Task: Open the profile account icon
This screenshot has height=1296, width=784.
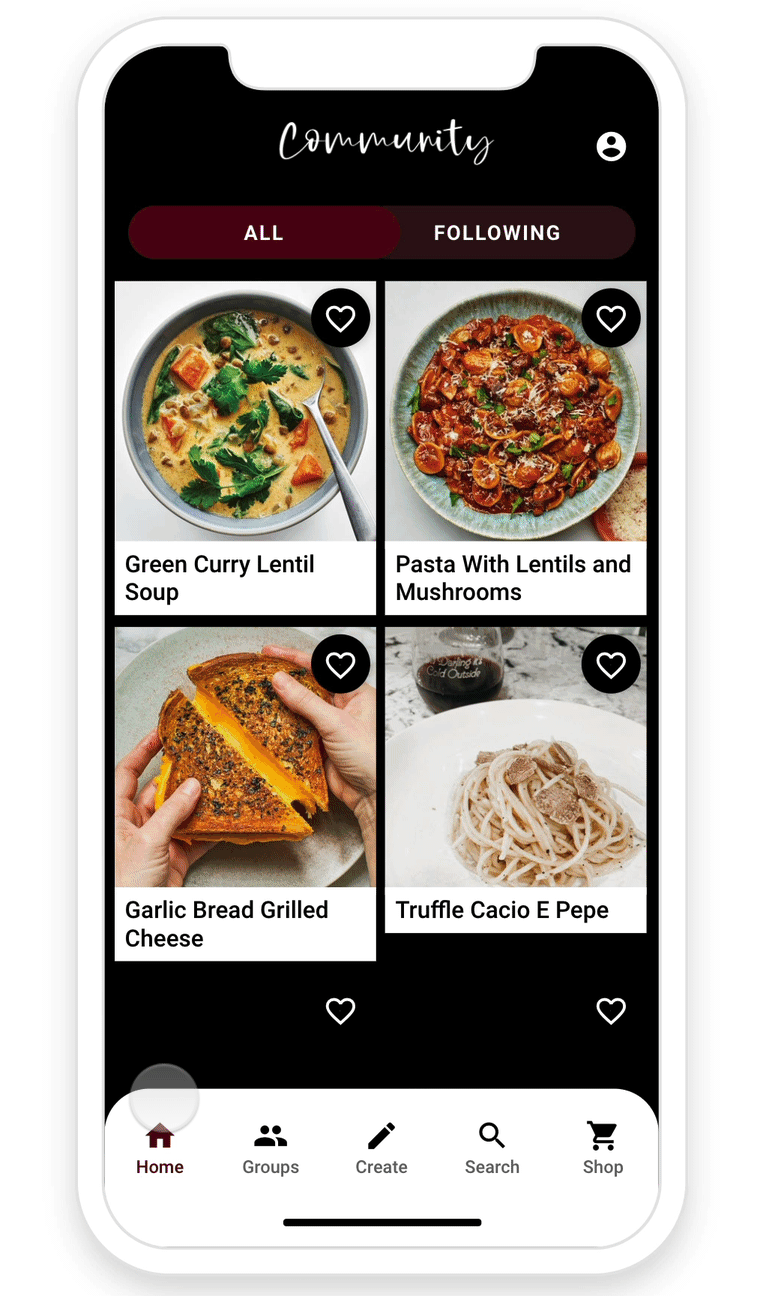Action: click(611, 146)
